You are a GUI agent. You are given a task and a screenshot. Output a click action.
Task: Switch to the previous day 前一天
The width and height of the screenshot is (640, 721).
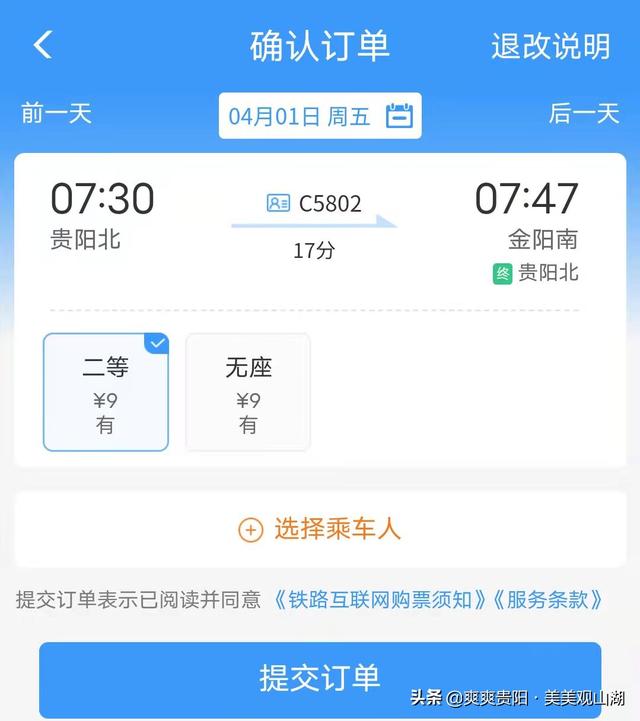56,114
